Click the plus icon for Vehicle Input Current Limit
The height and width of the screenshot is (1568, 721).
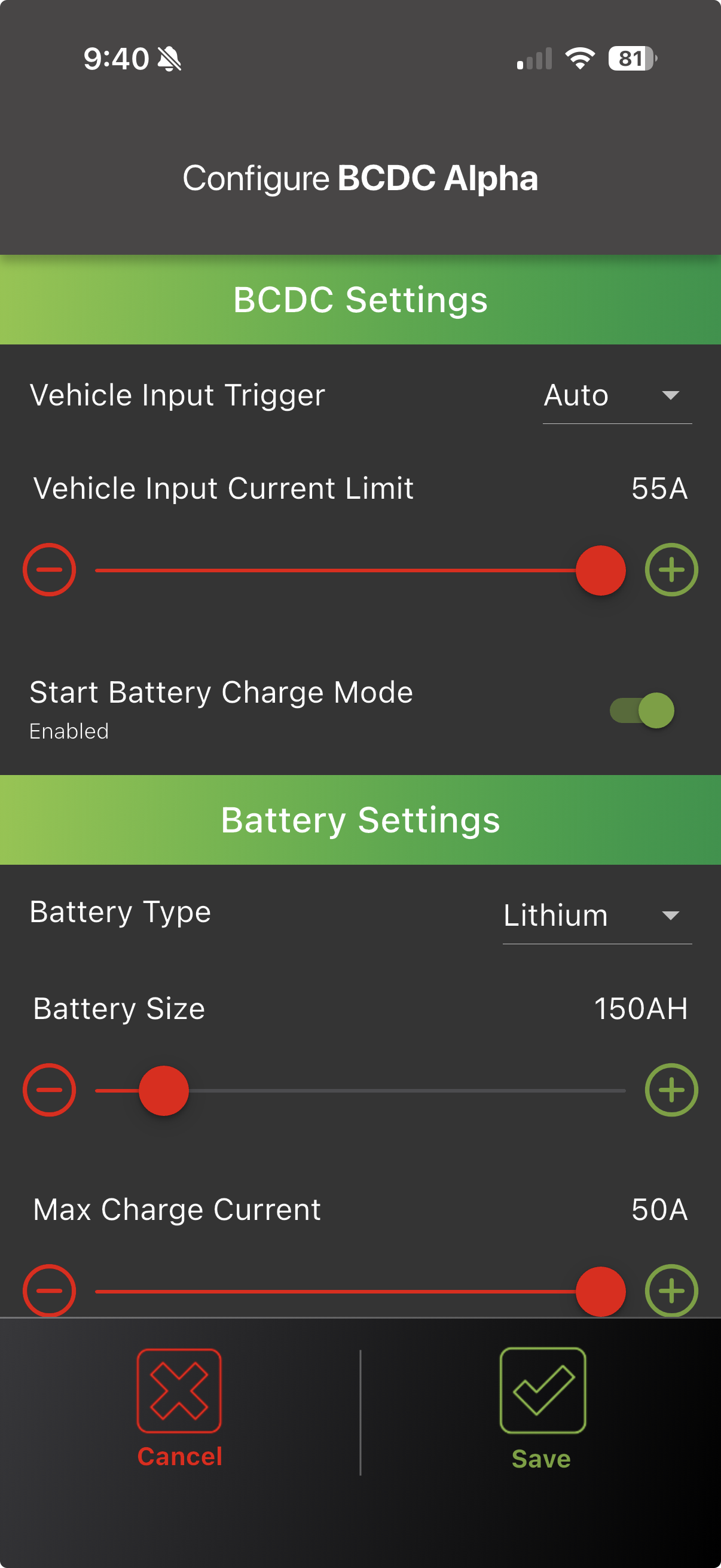click(671, 570)
